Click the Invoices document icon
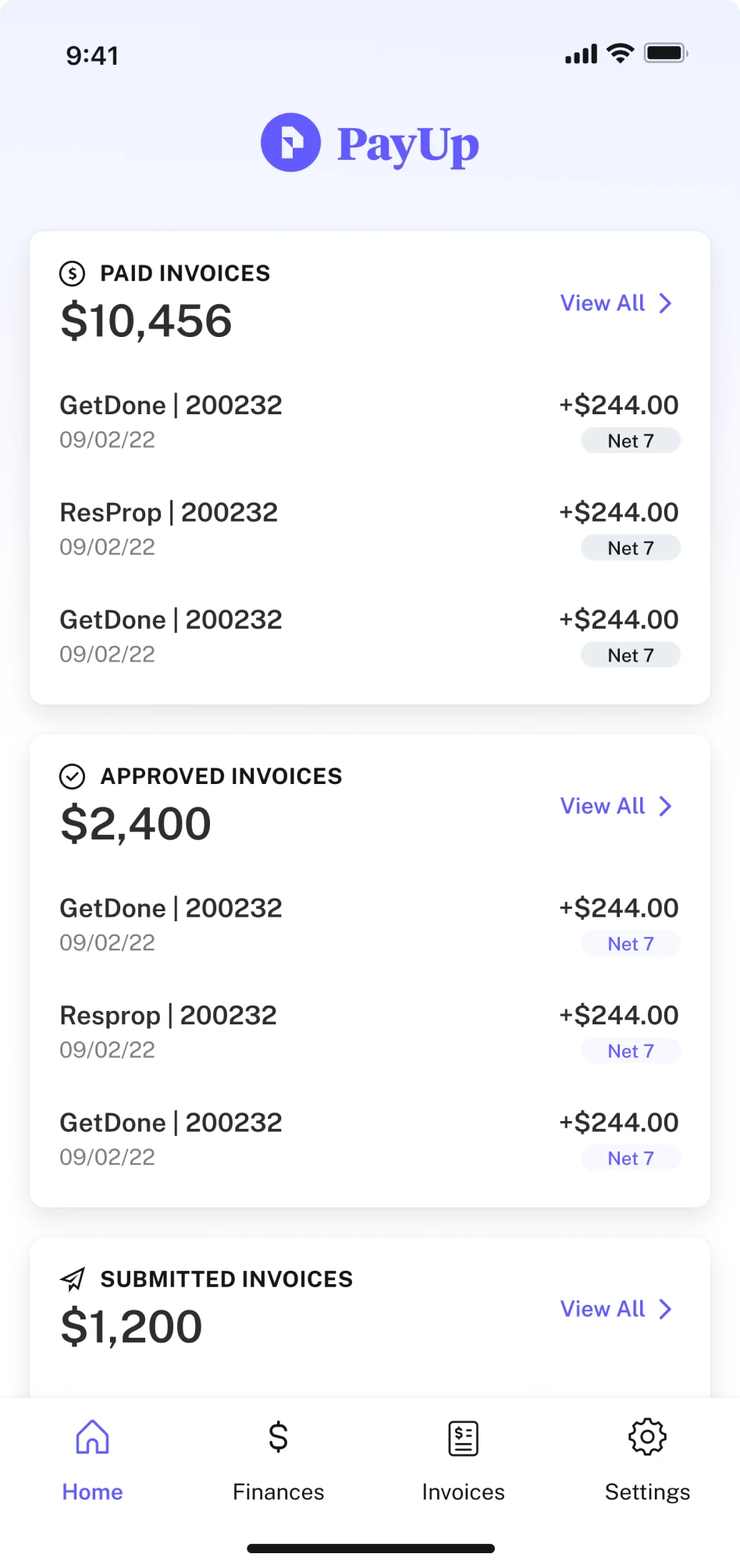740x1568 pixels. coord(462,1436)
